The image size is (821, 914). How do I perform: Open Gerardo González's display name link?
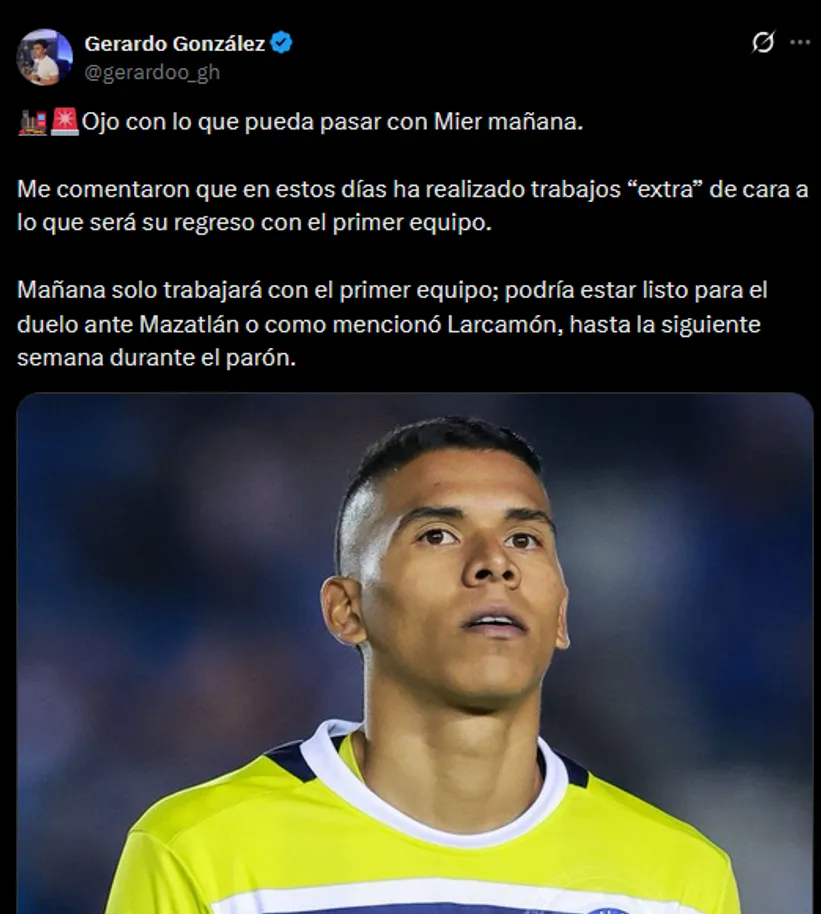[175, 43]
